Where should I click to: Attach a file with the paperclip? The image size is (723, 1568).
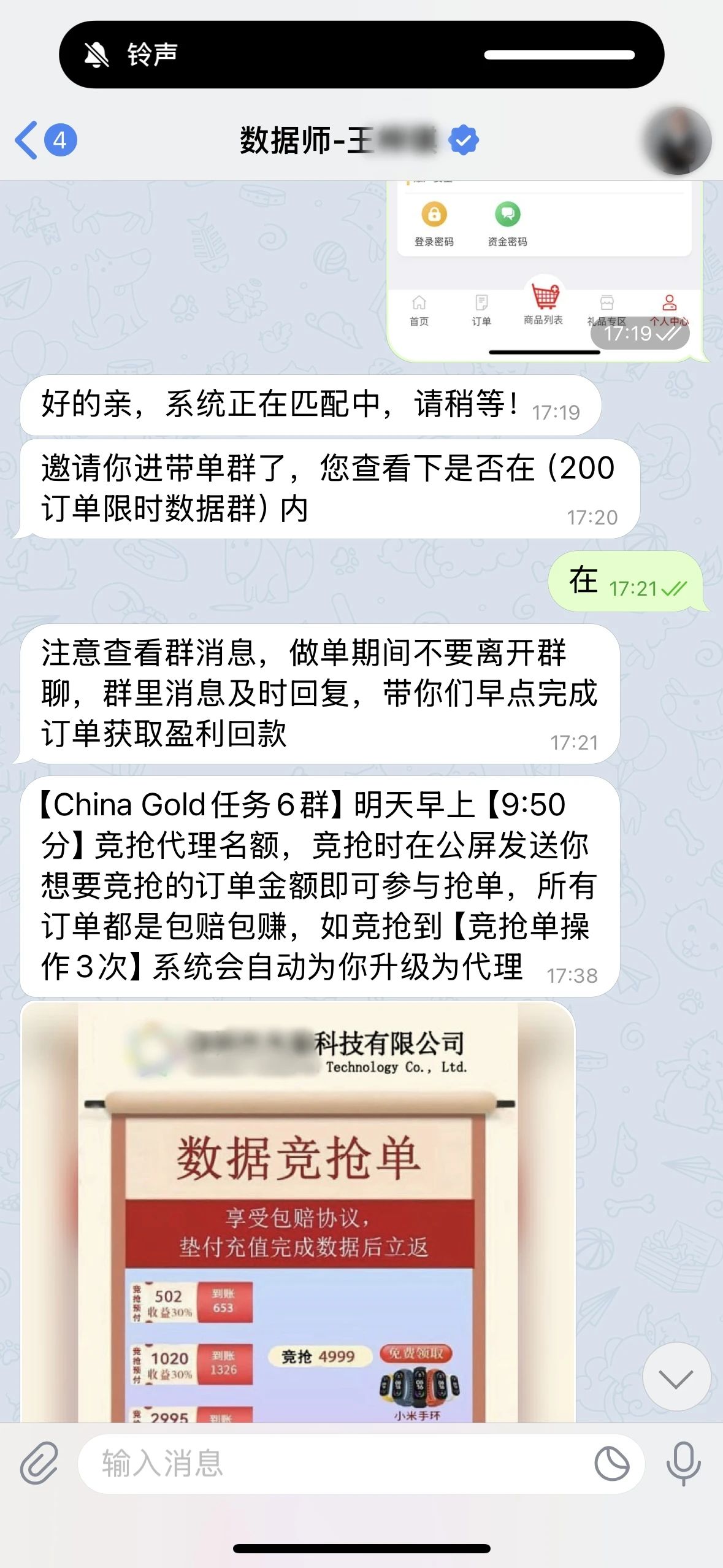tap(39, 1463)
